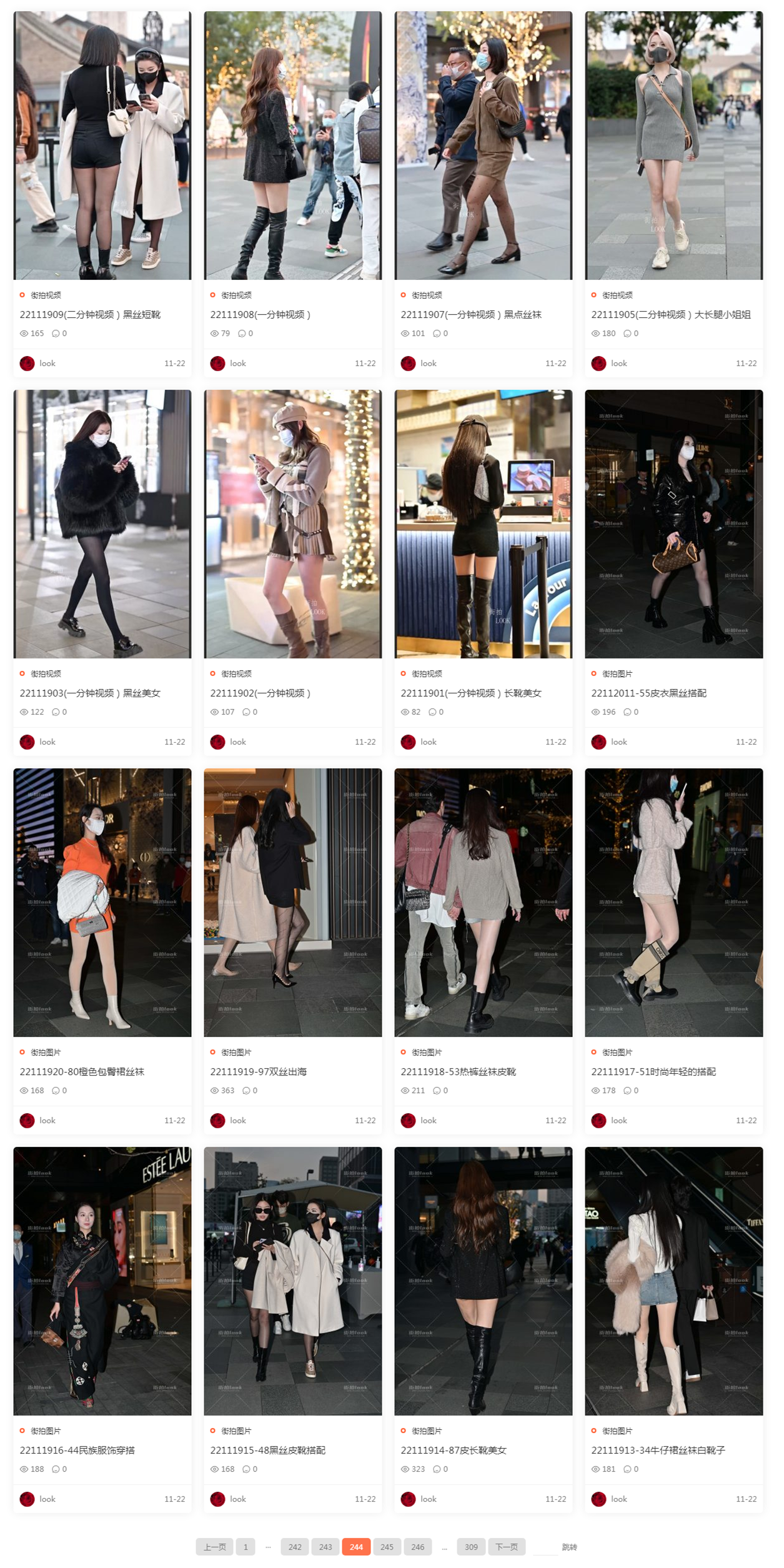Open post 22111913-34牛仔裙丝袜白靴子
This screenshot has width=784, height=1568.
coord(658,1451)
